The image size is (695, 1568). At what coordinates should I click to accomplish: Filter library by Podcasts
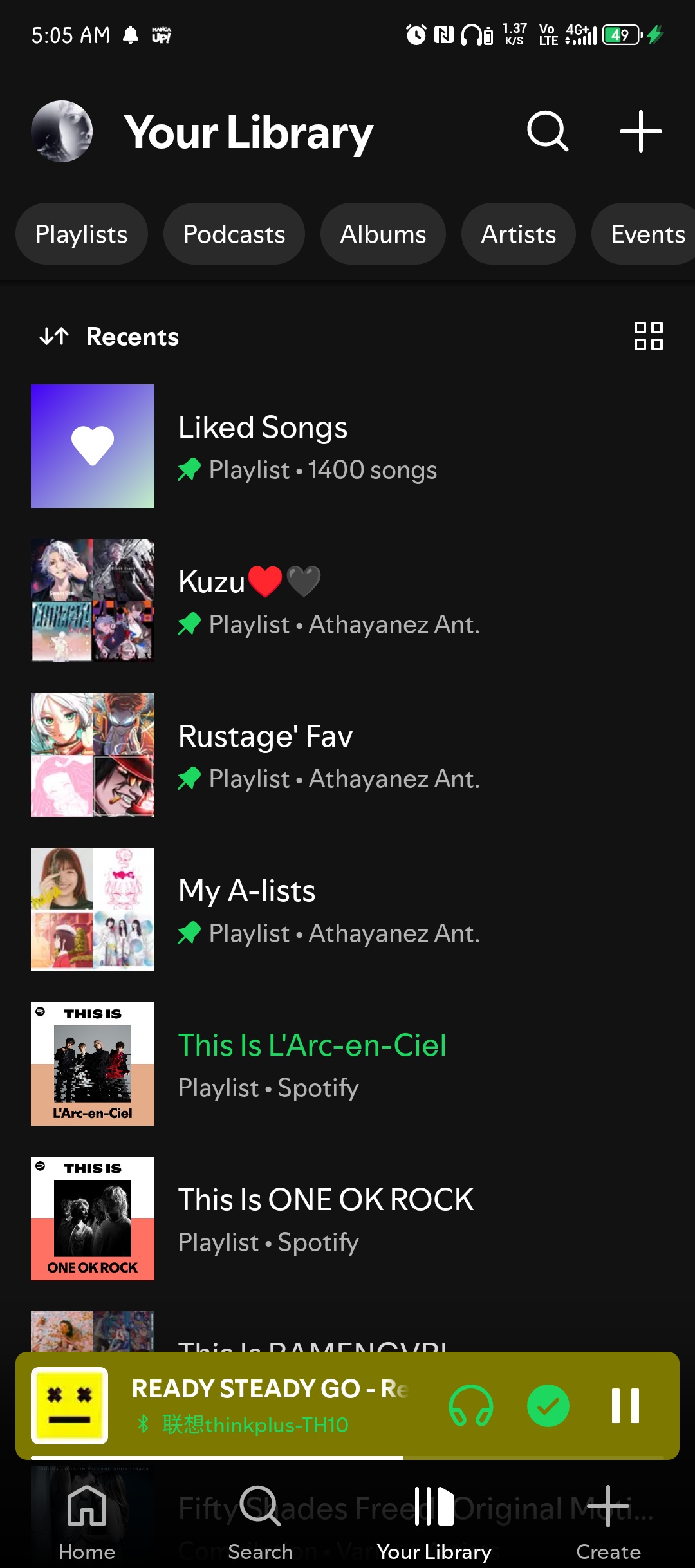[x=234, y=234]
